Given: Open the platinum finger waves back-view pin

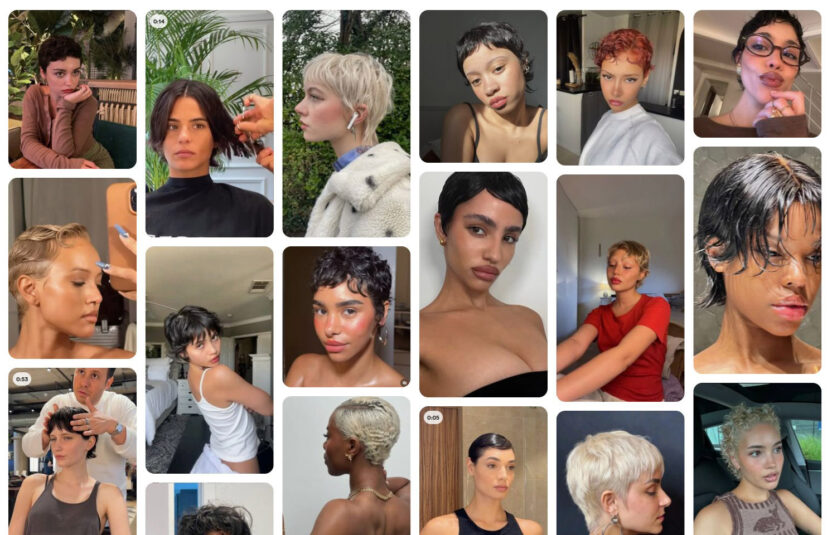Looking at the screenshot, I should (346, 465).
